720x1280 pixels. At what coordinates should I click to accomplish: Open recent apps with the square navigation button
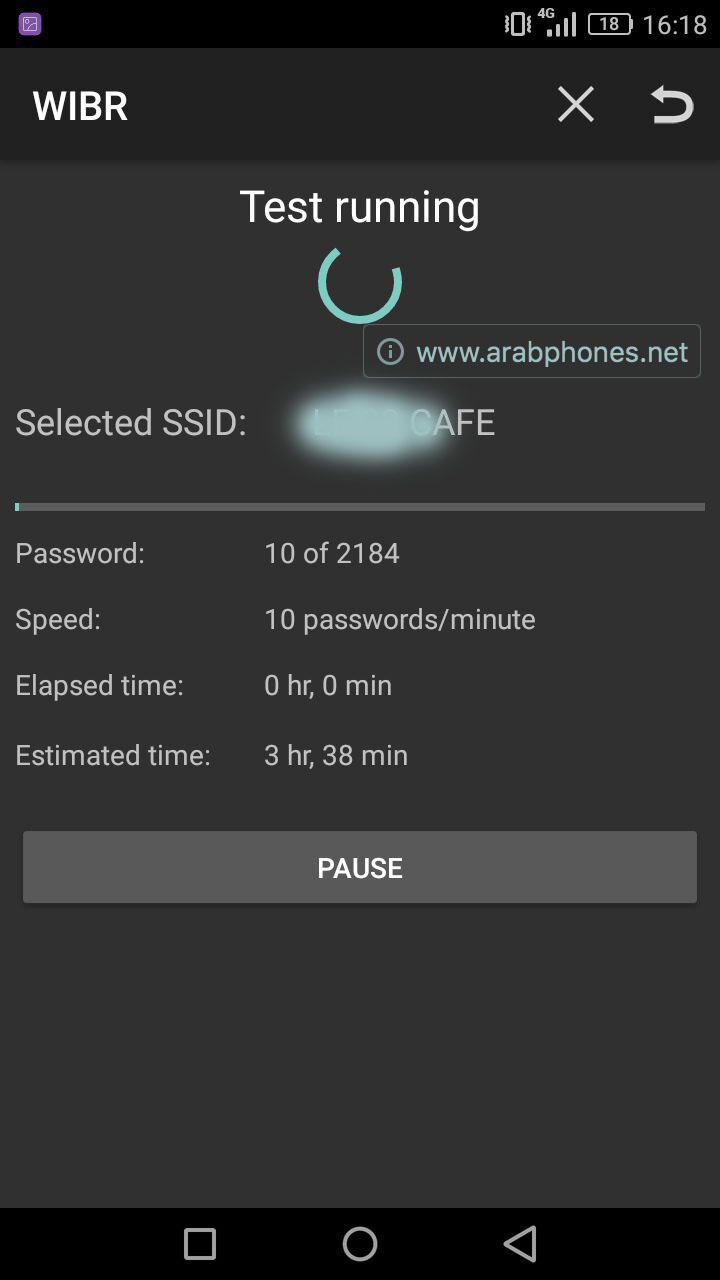pyautogui.click(x=199, y=1243)
